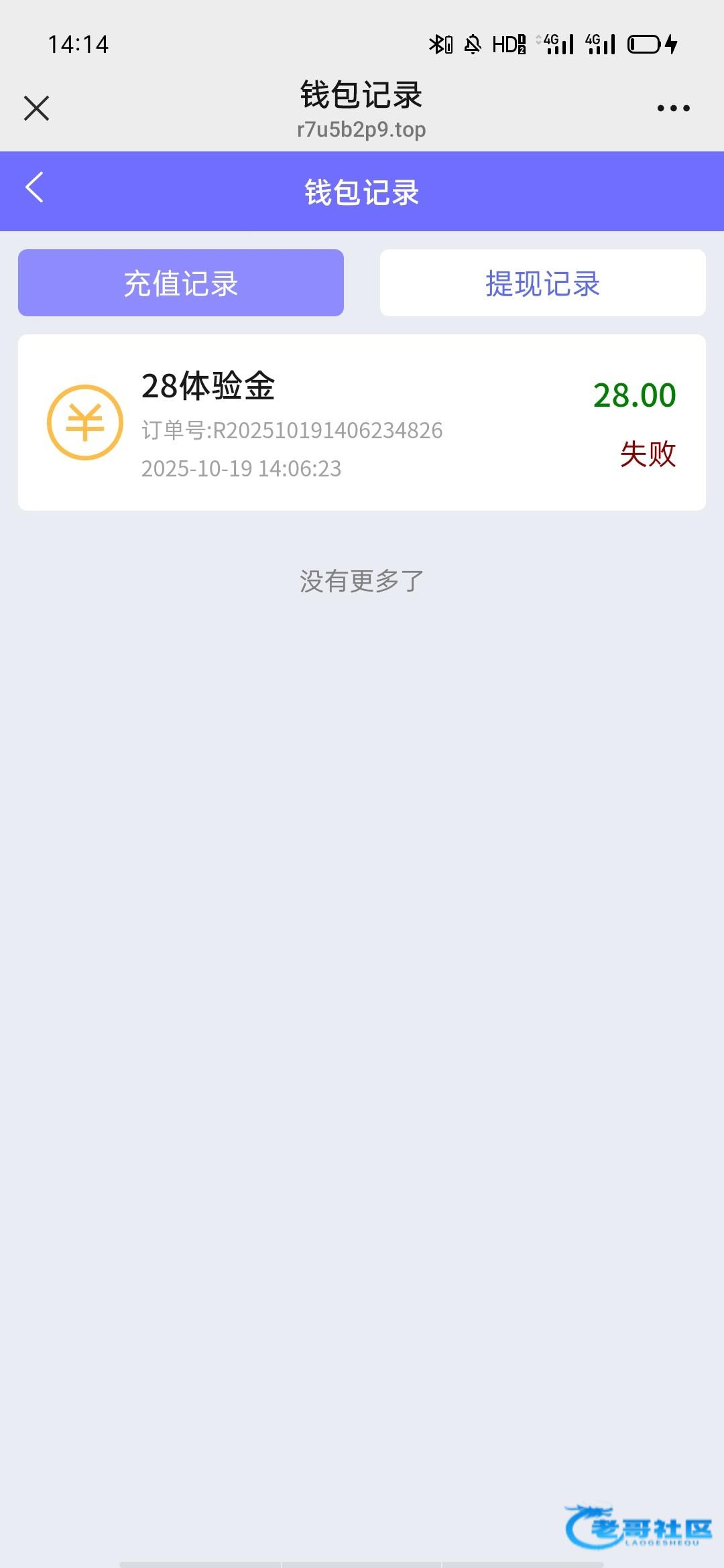Go back from the 钱包记录 page
724x1568 pixels.
[35, 187]
